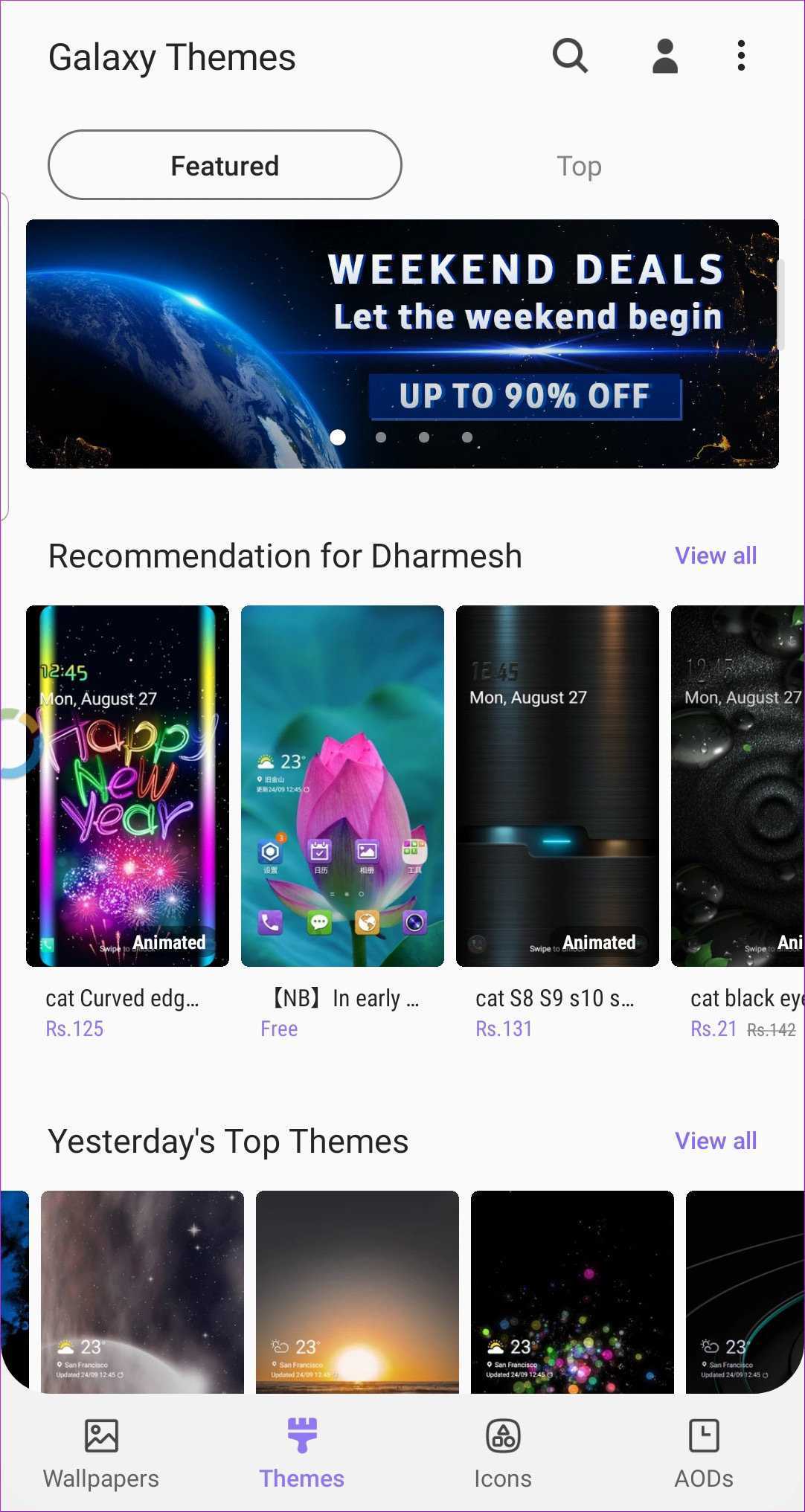The height and width of the screenshot is (1512, 805).
Task: View all of Yesterday's Top Themes
Action: [x=715, y=1141]
